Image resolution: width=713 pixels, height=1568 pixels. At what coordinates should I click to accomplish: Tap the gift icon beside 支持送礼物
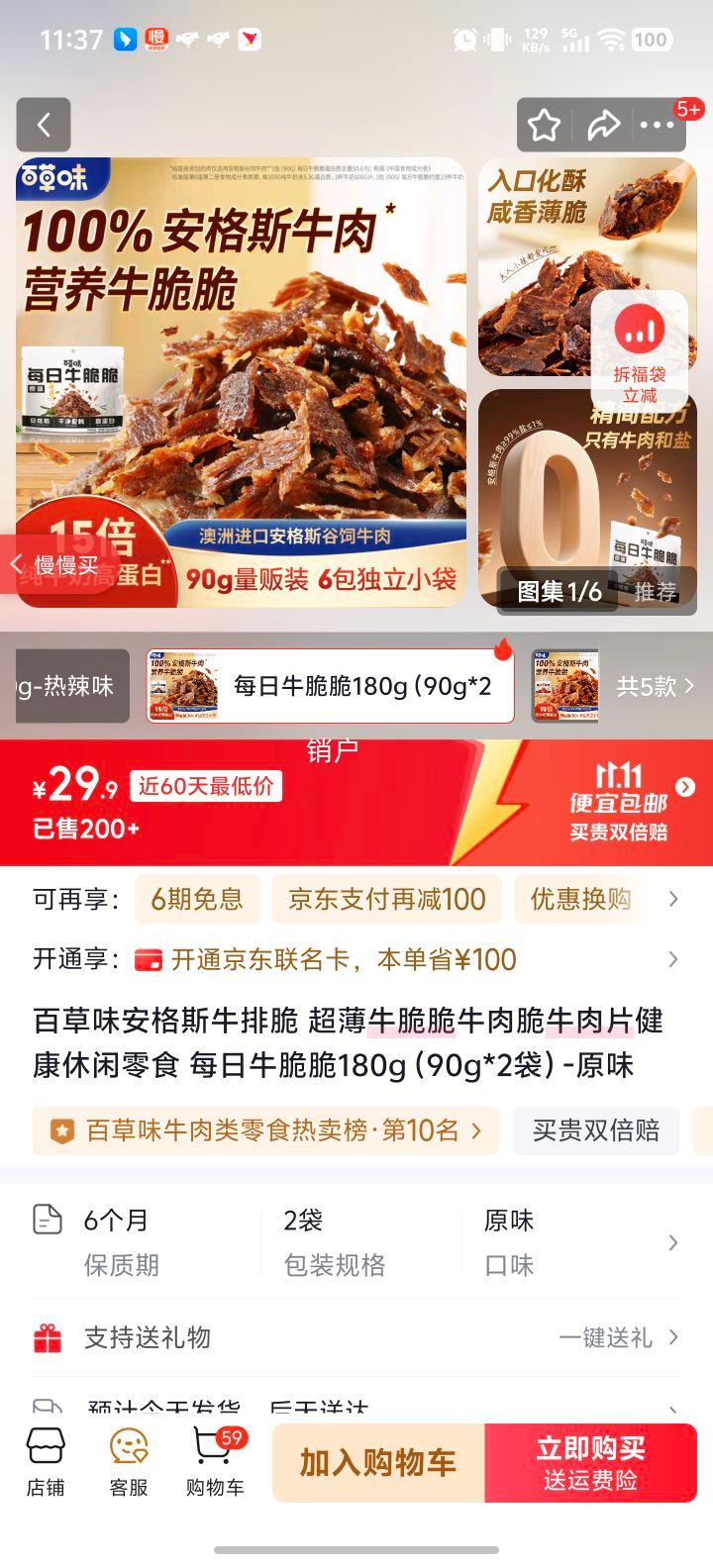[x=47, y=1337]
